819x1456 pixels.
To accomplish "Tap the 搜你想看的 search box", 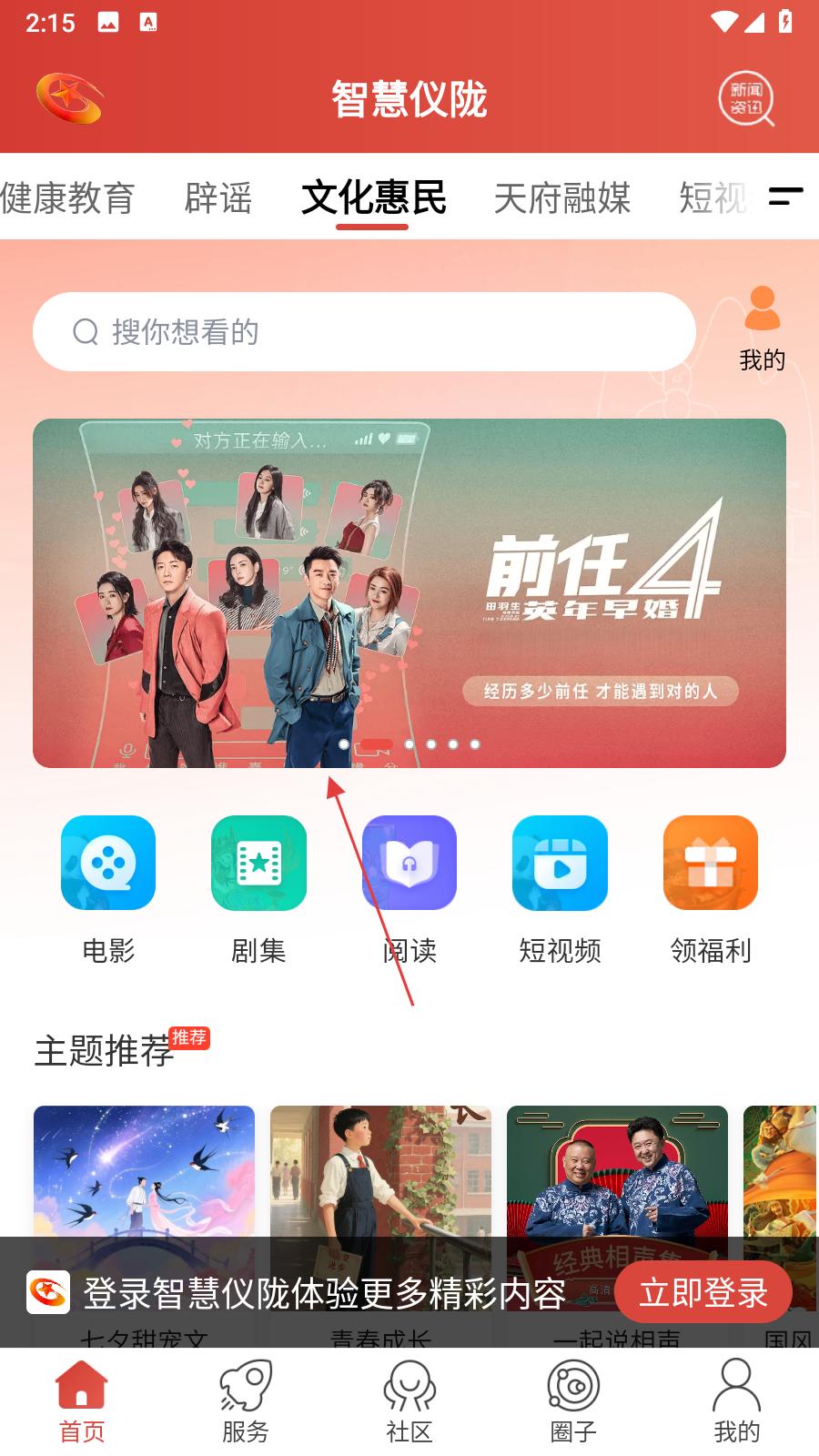I will tap(364, 332).
